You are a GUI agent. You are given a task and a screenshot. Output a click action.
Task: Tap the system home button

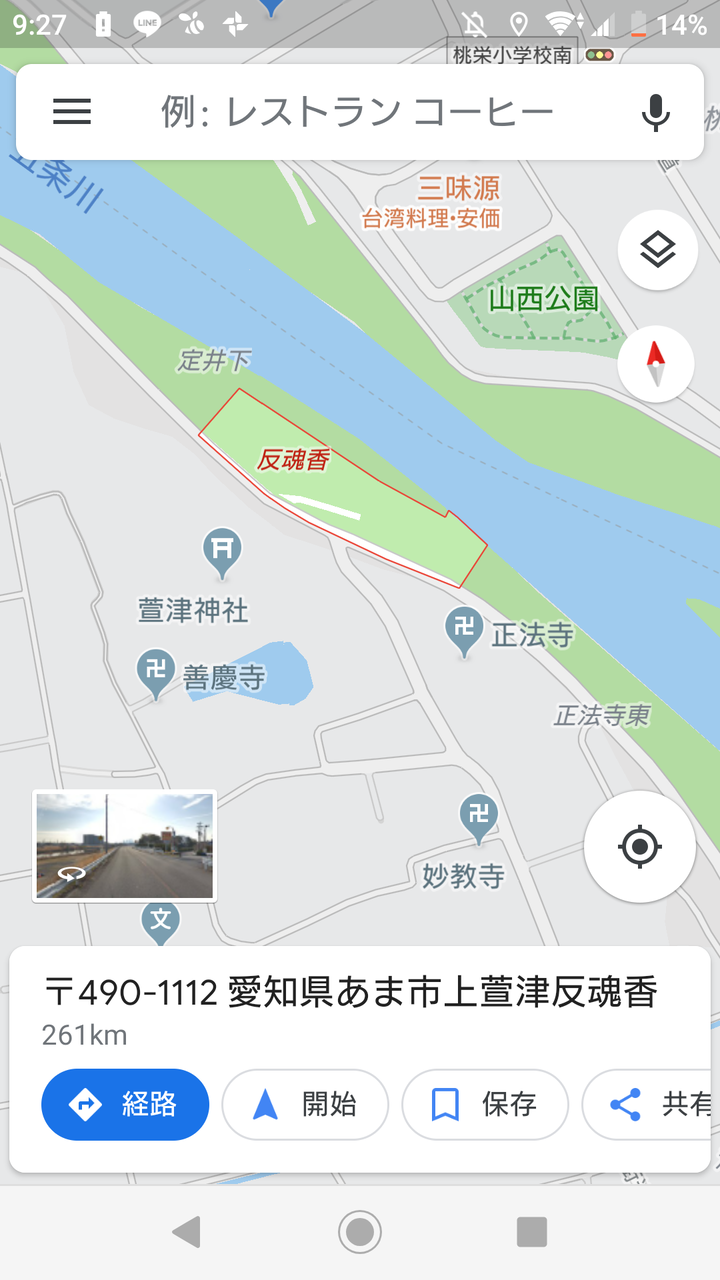pos(360,1232)
